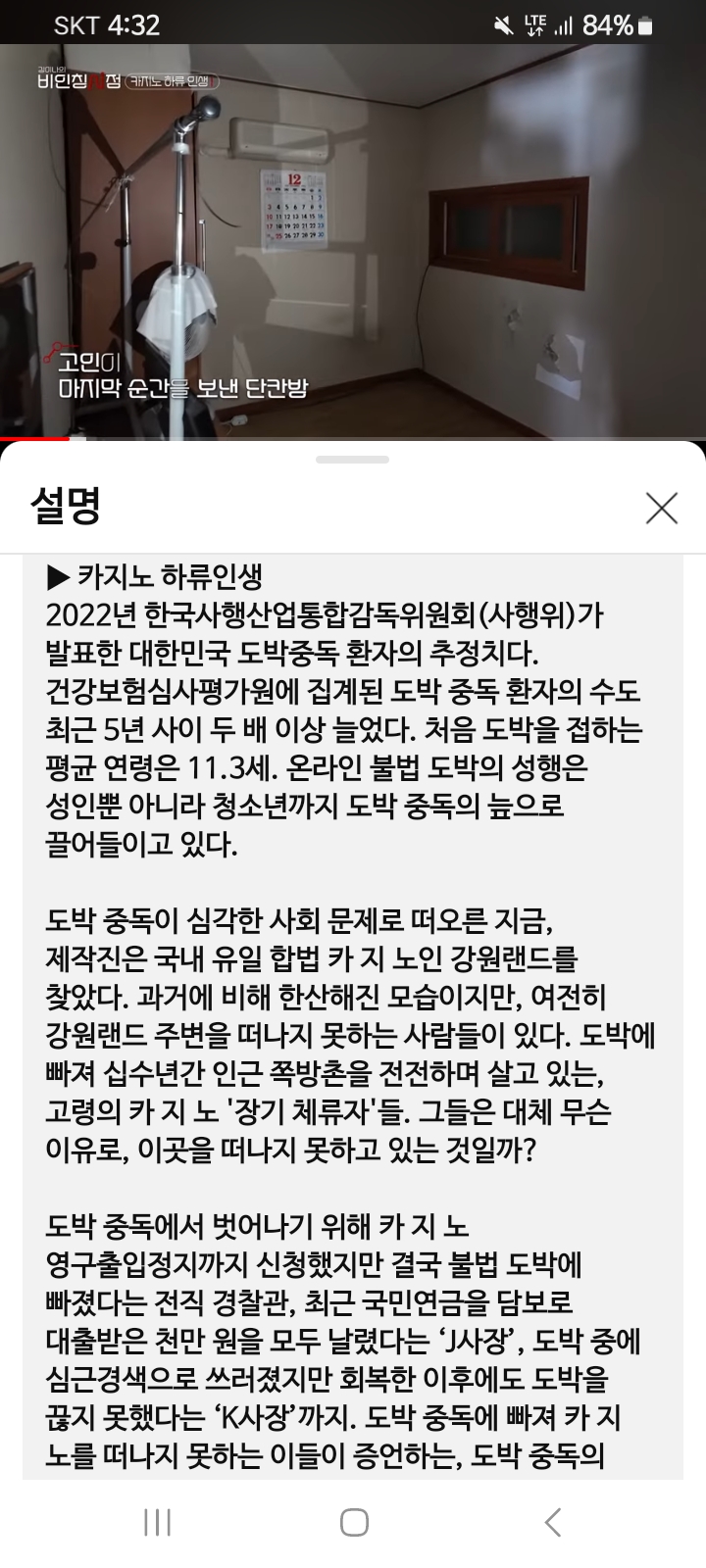Tap the video player showing the room

tap(353, 242)
